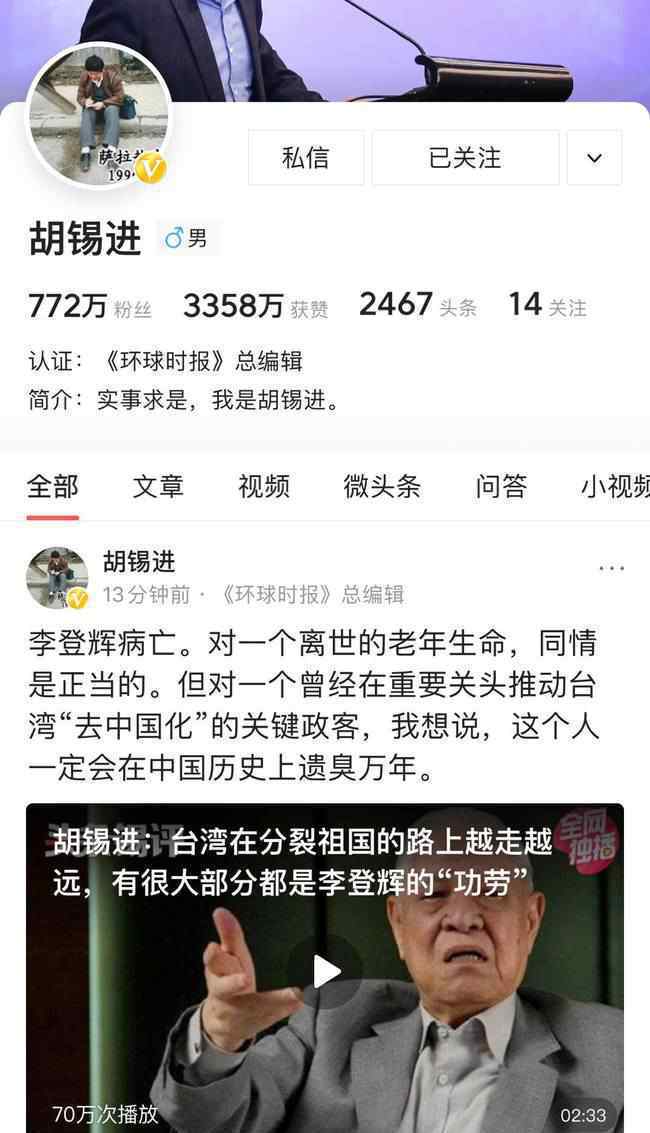Open the 14 关注 following list
The image size is (650, 1133).
click(x=547, y=306)
